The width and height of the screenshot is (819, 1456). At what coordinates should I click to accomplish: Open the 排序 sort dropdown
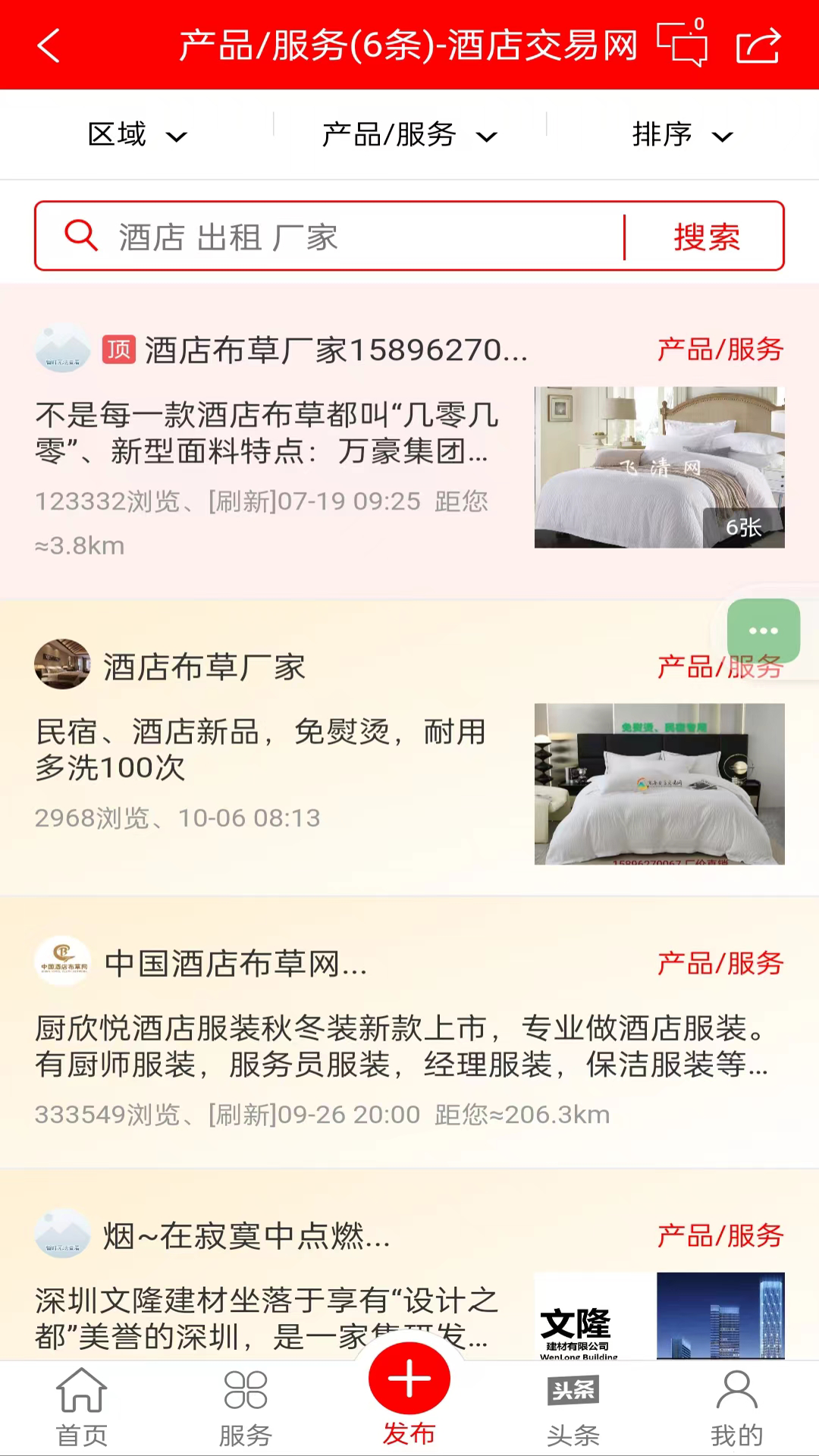pos(682,135)
